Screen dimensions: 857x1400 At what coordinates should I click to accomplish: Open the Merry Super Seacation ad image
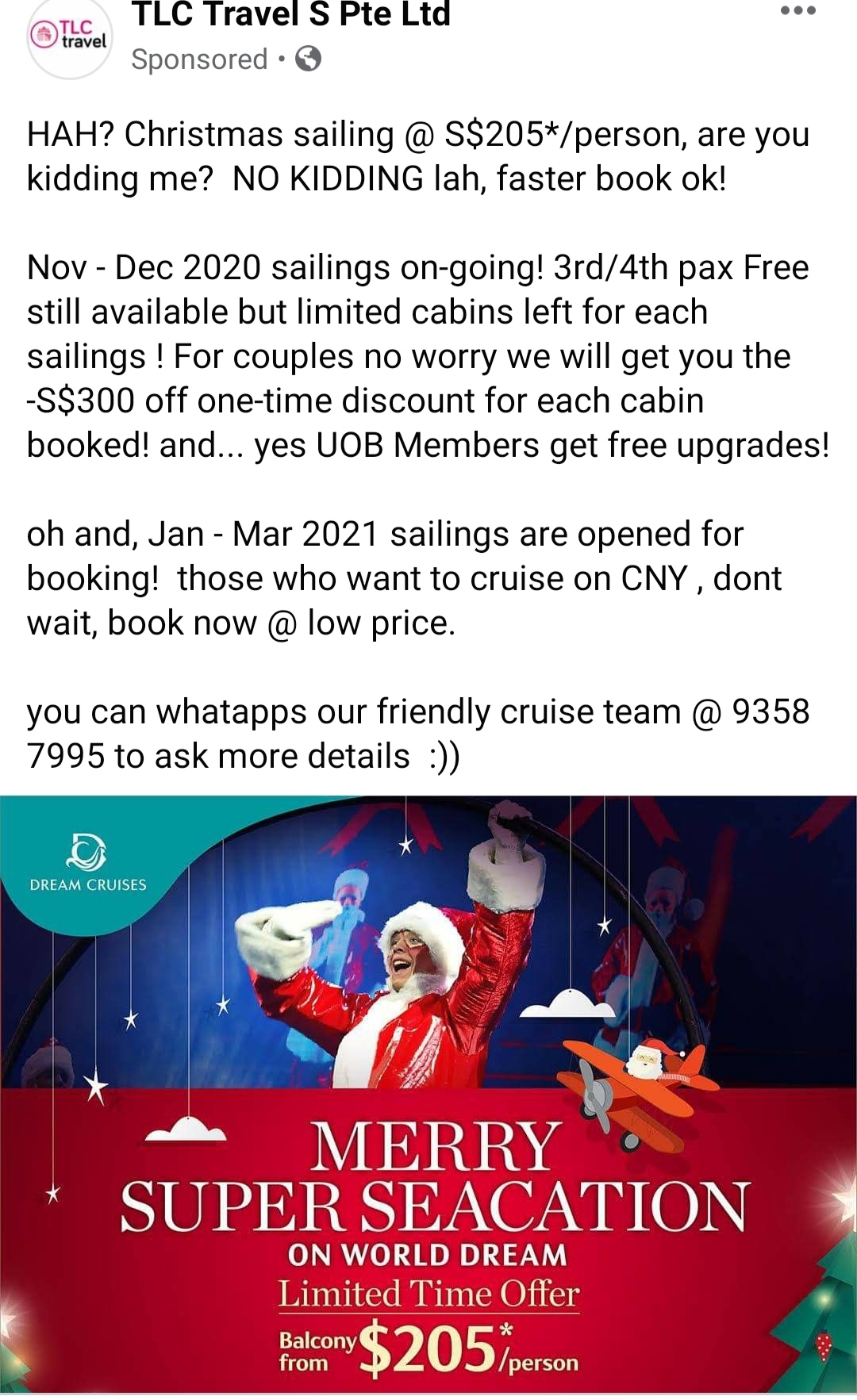(x=428, y=1095)
